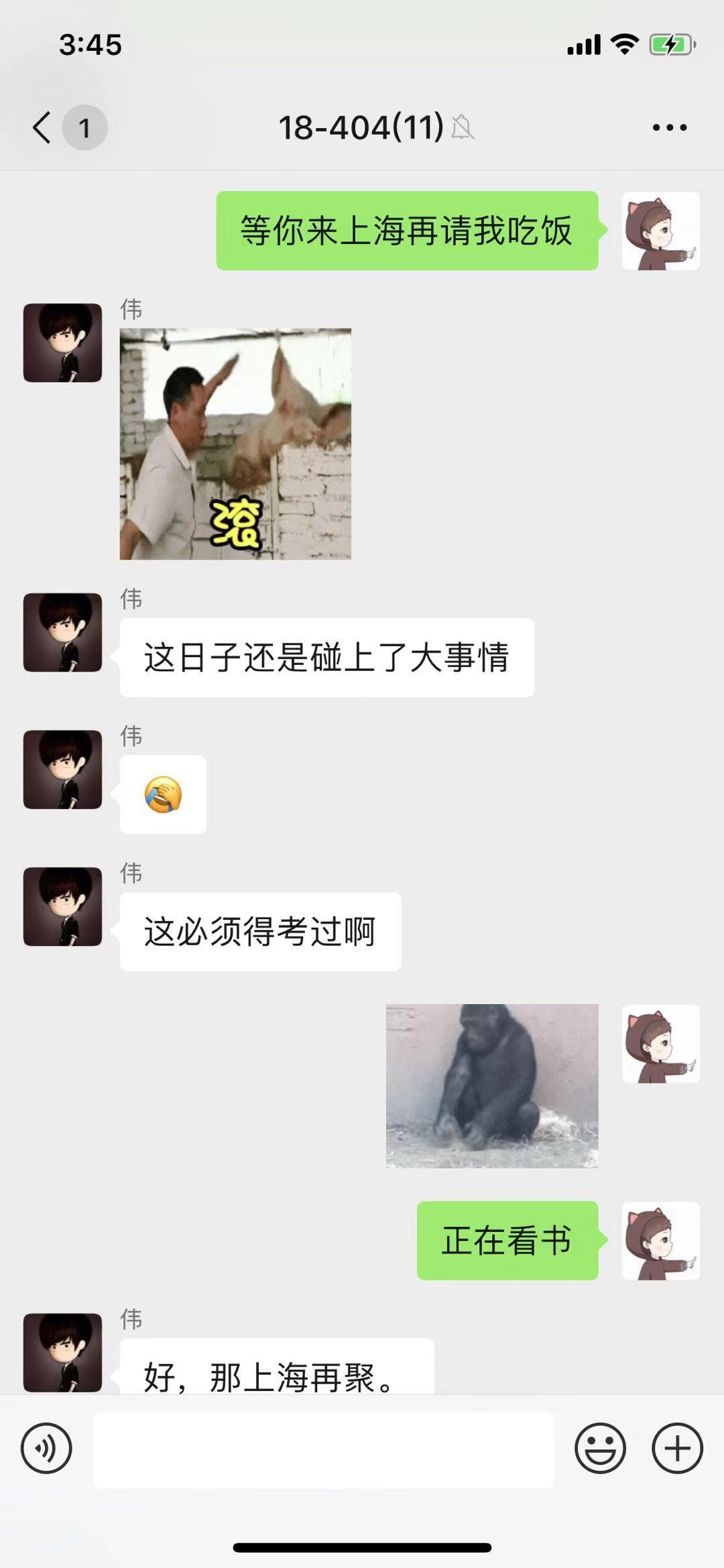View the 滚 sticker sent by 伟
The height and width of the screenshot is (1568, 724).
[235, 444]
